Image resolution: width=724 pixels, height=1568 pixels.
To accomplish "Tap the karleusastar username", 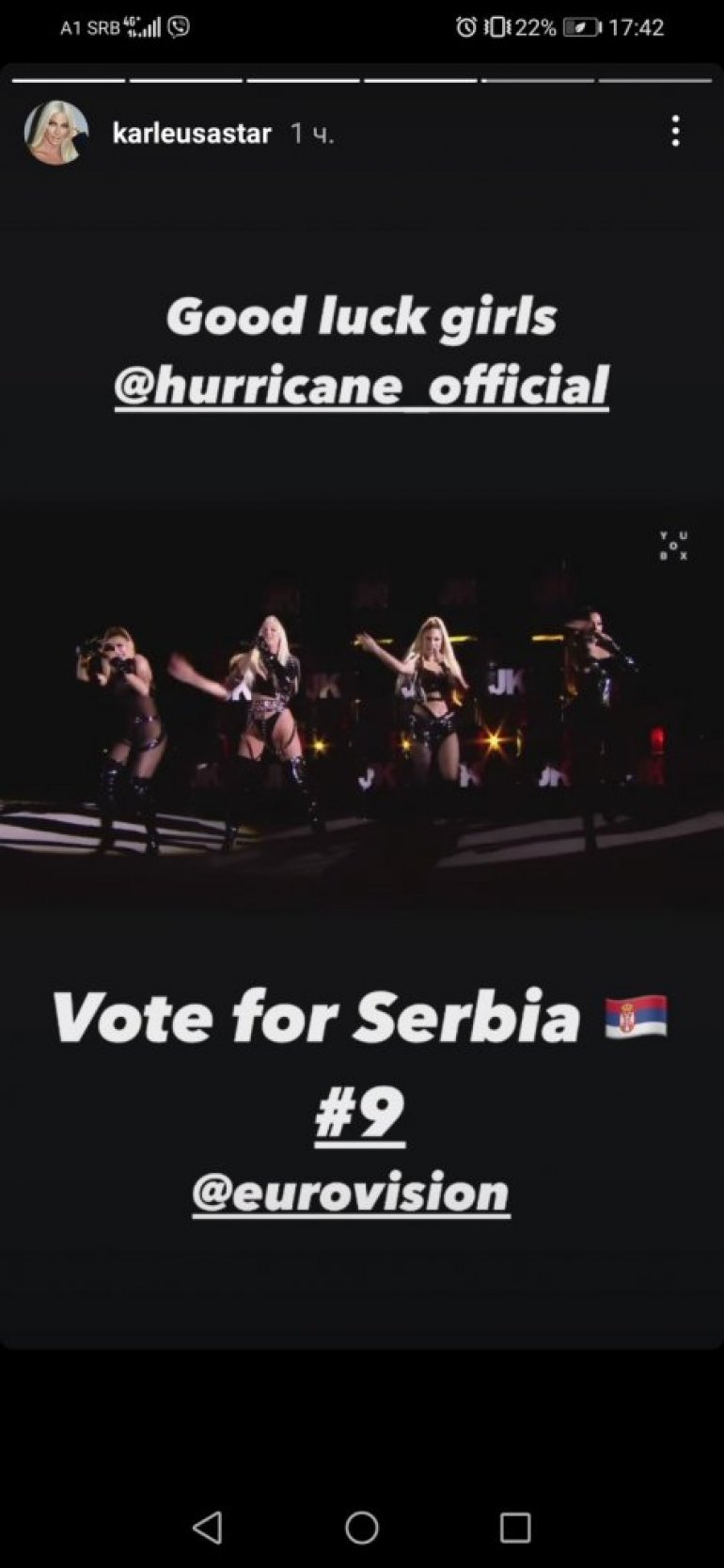I will 192,134.
